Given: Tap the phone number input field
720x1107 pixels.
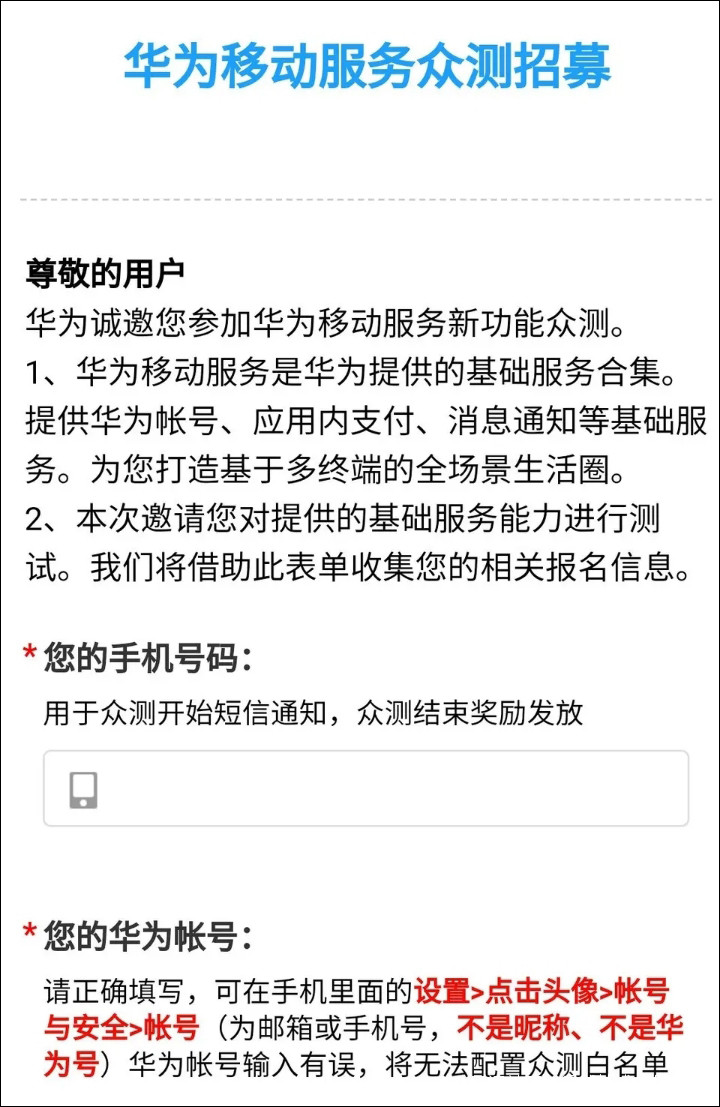Looking at the screenshot, I should tap(366, 788).
